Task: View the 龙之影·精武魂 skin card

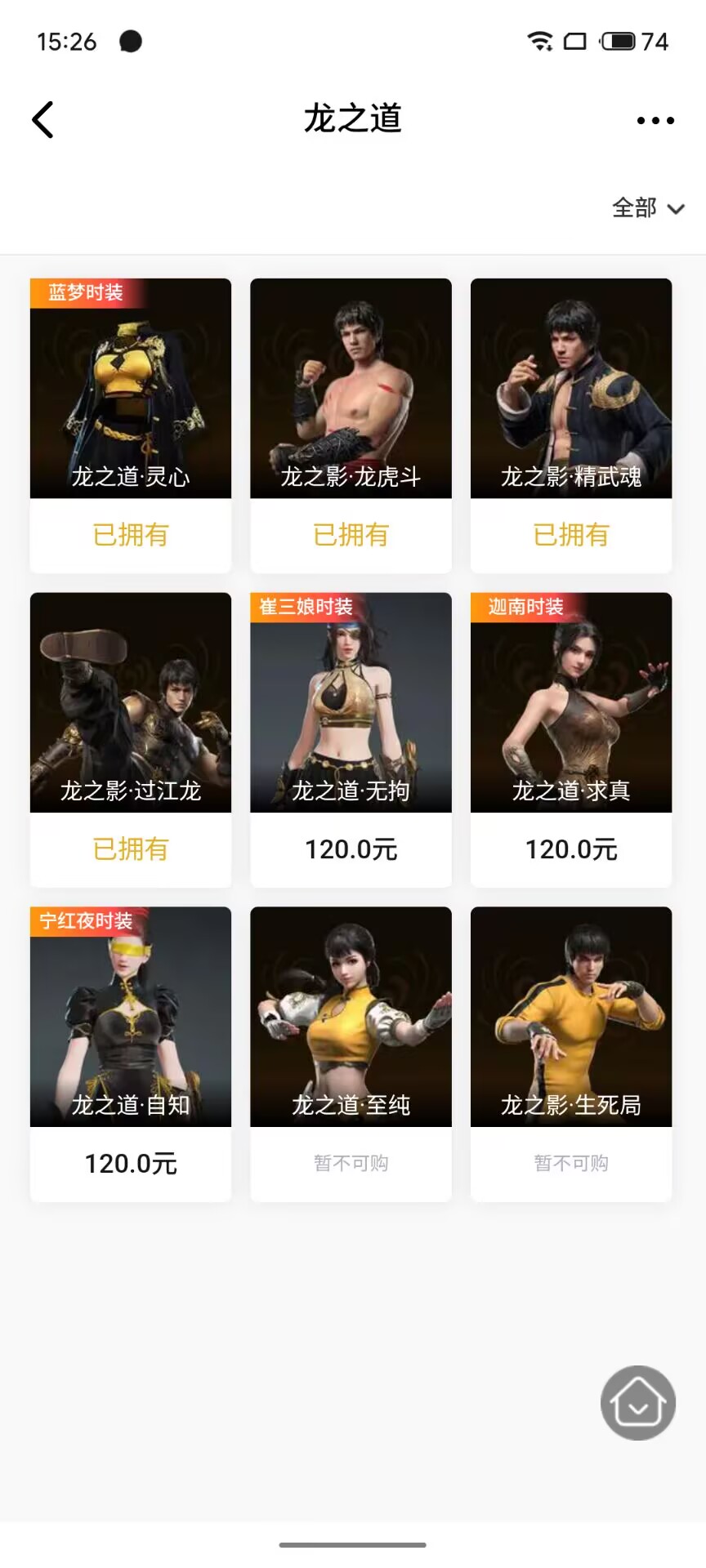Action: point(571,389)
